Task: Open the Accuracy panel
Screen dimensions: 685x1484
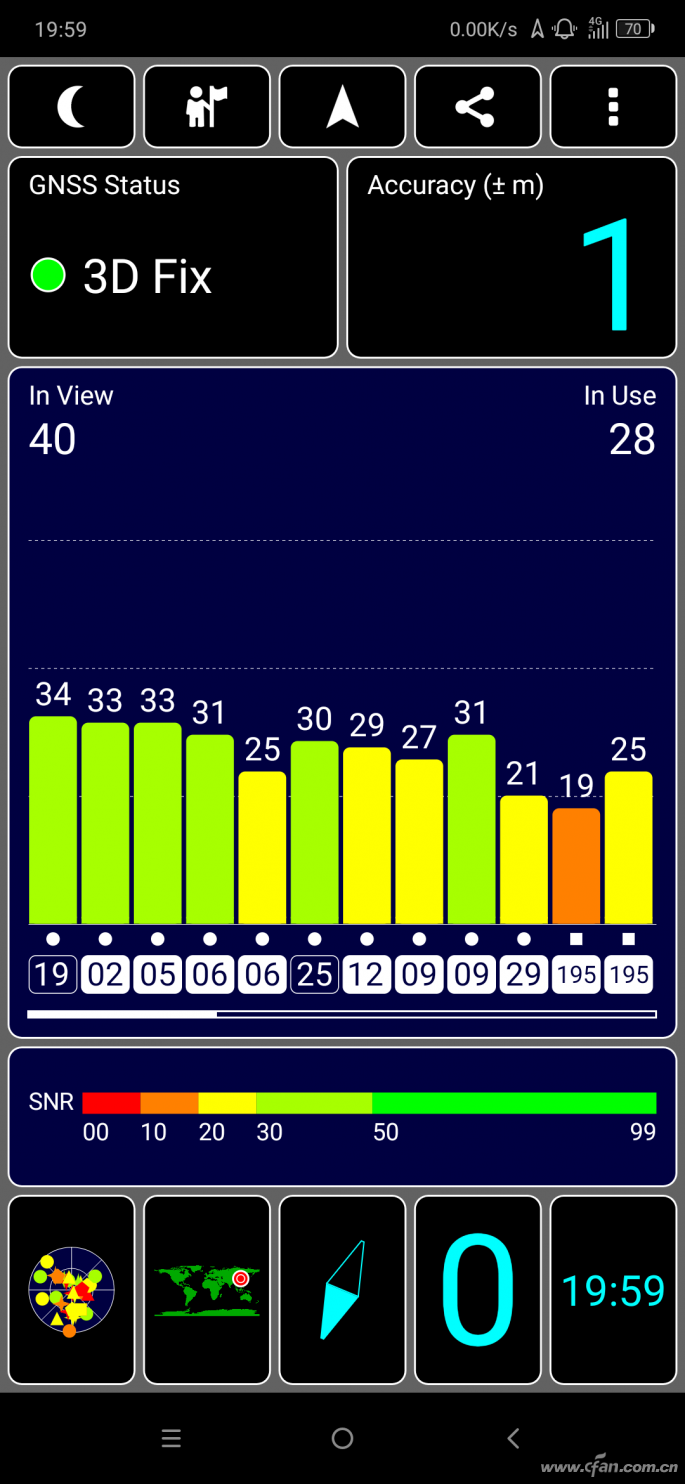Action: [511, 257]
